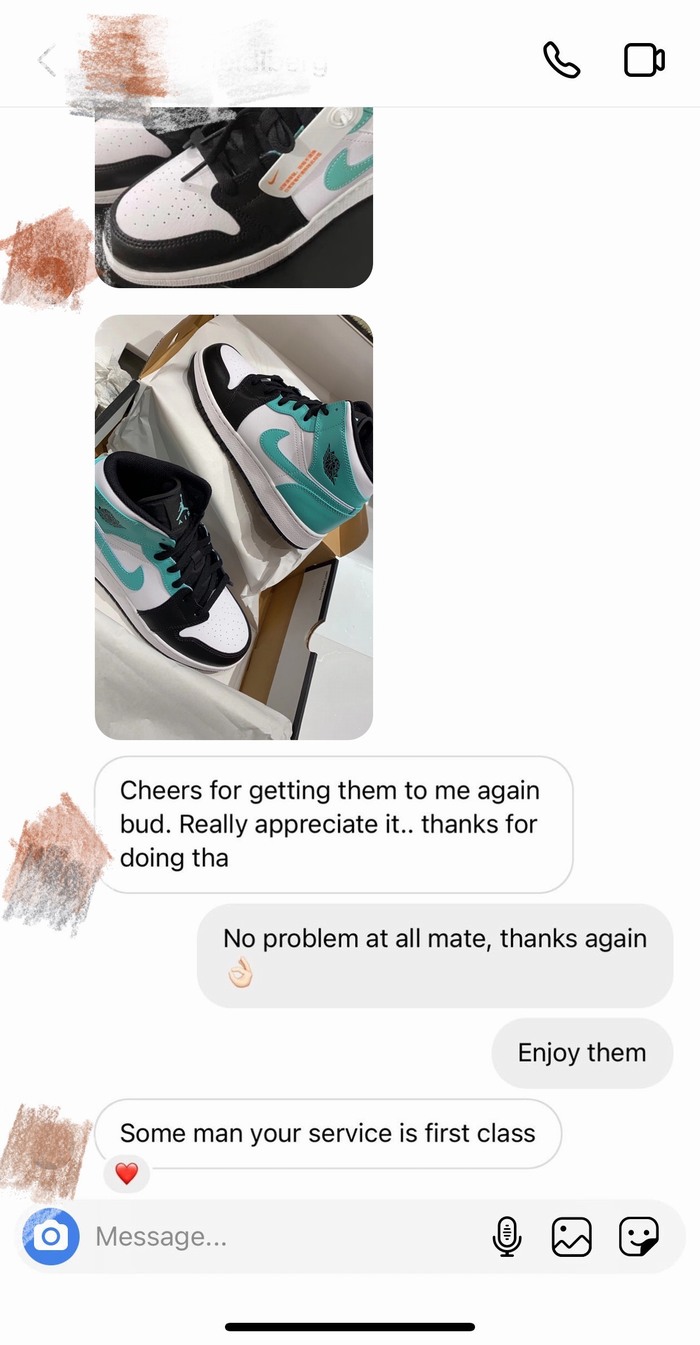Open the sneakers-in-box photo

pyautogui.click(x=234, y=527)
